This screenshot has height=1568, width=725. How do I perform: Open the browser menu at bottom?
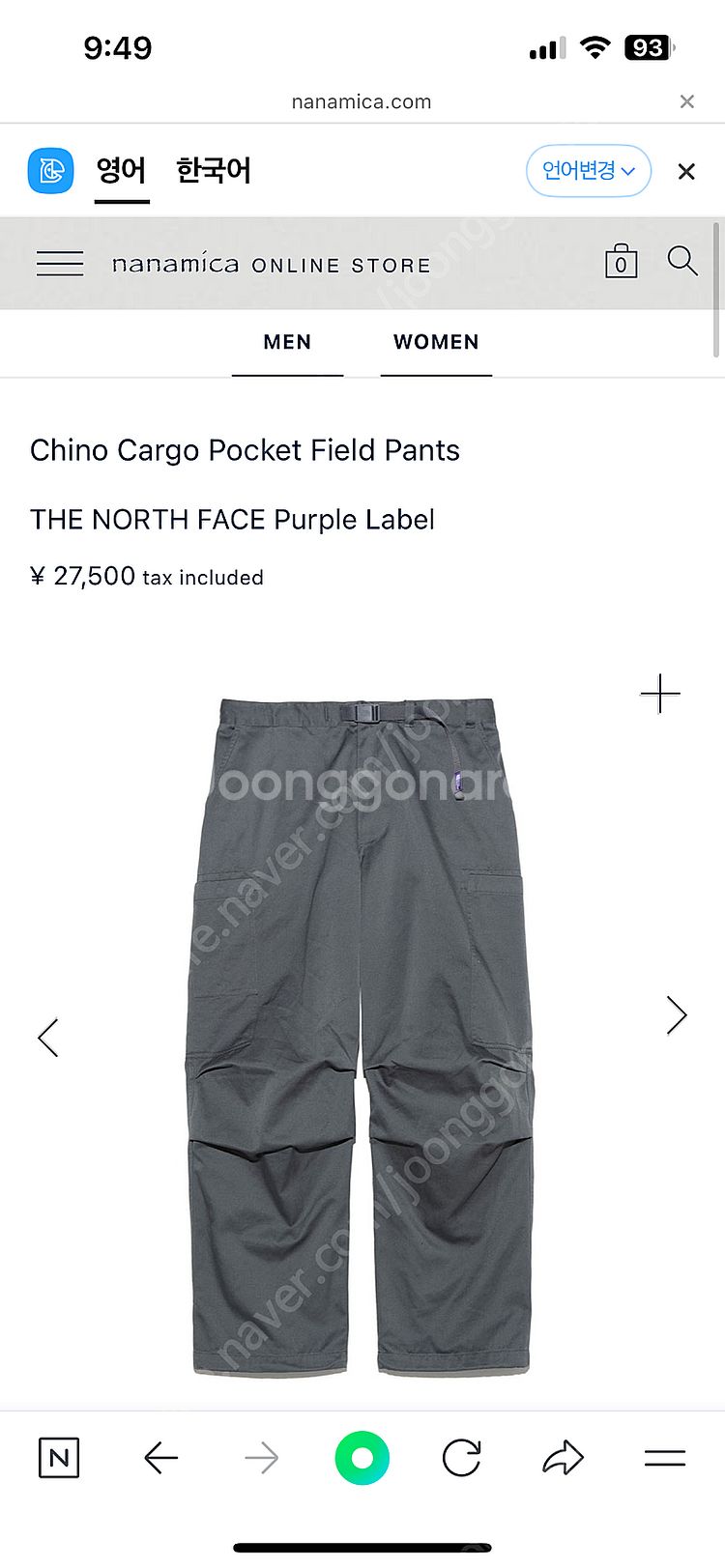(x=665, y=1458)
